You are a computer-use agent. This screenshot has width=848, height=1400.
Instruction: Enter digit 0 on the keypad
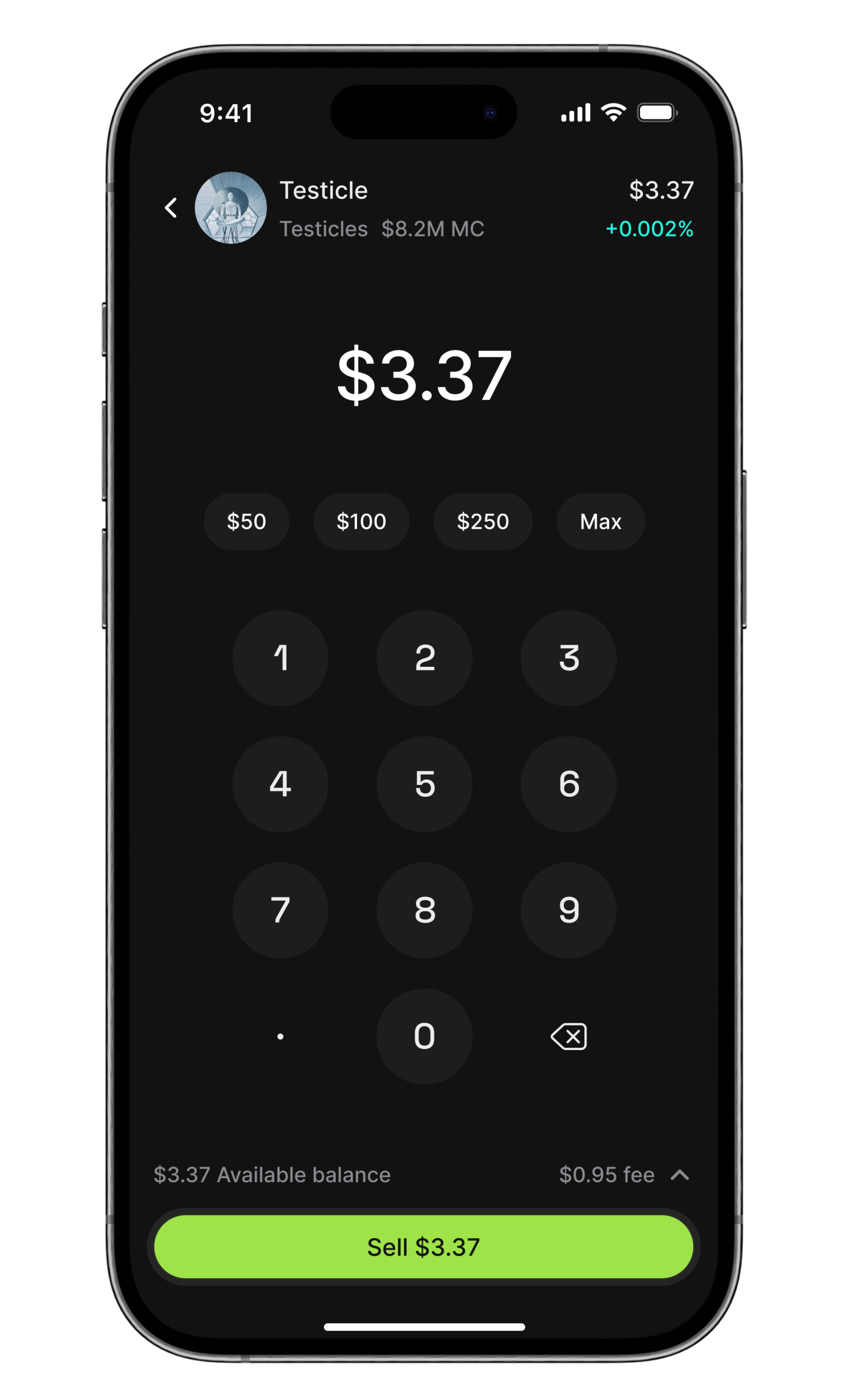[425, 1036]
